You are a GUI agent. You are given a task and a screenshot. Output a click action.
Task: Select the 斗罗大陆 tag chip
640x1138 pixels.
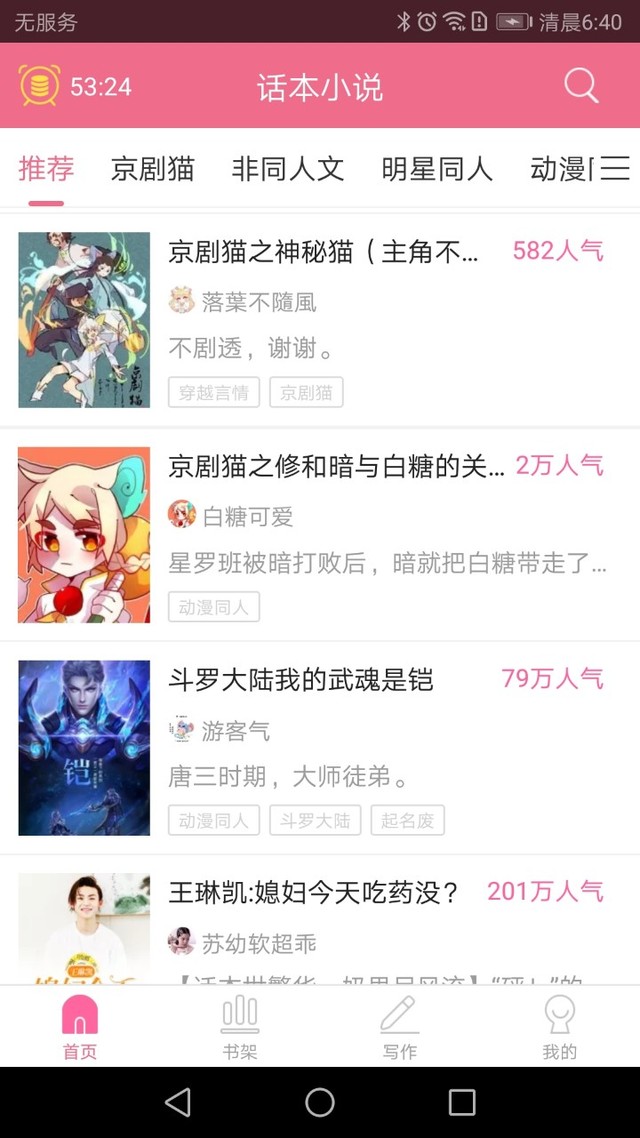point(315,821)
